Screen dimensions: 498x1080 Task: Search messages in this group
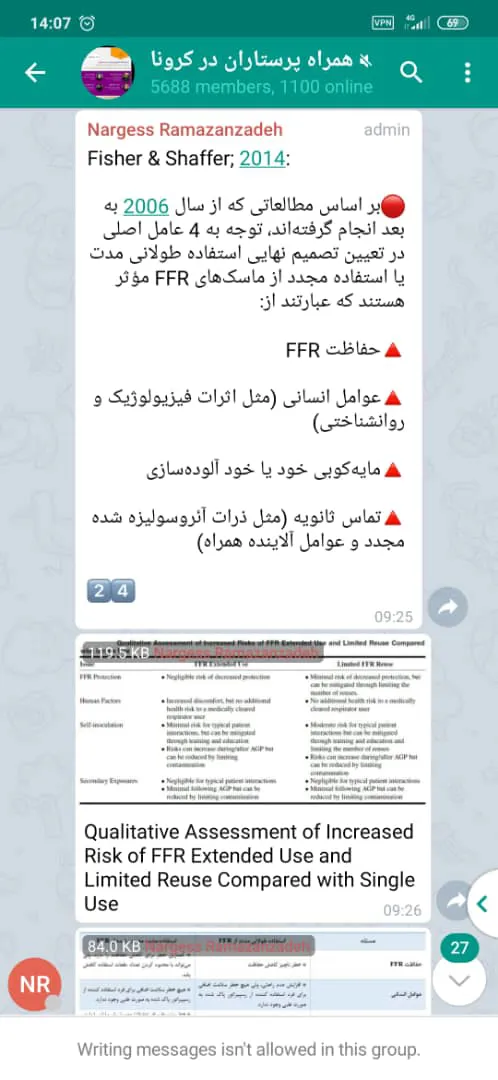[411, 72]
